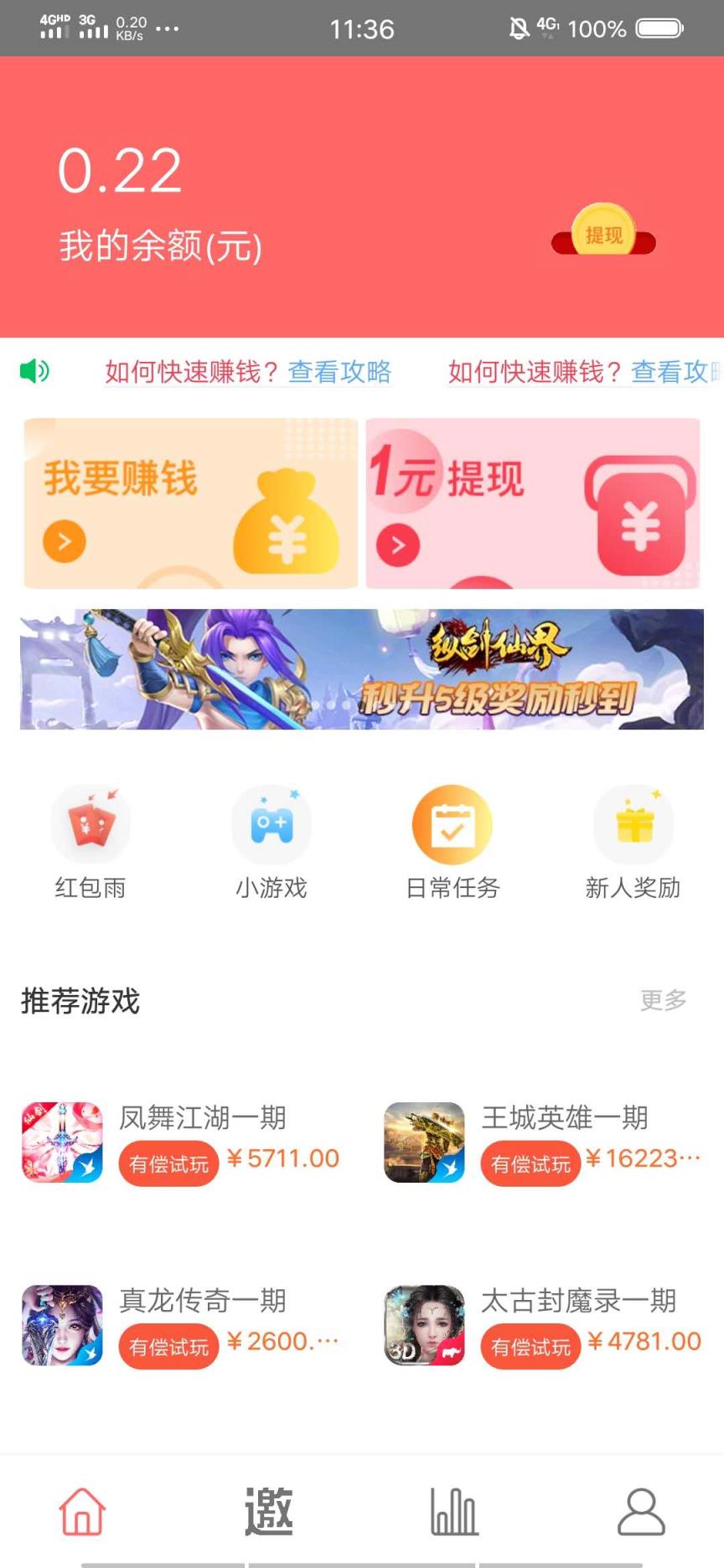Screen dimensions: 724x1568
Task: Mute the announcement speaker icon
Action: point(34,372)
